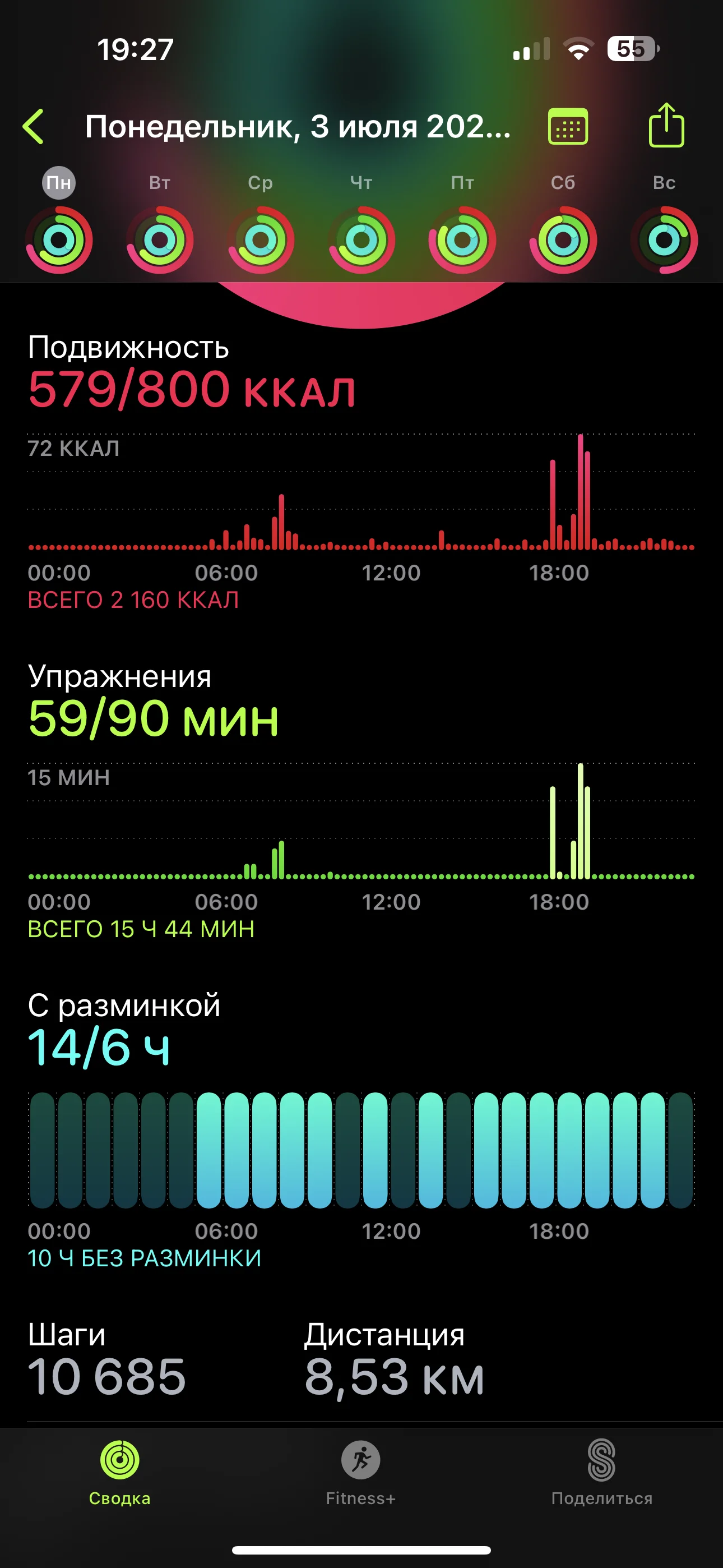
Task: Select Saturday (Сб) activity rings
Action: point(563,240)
